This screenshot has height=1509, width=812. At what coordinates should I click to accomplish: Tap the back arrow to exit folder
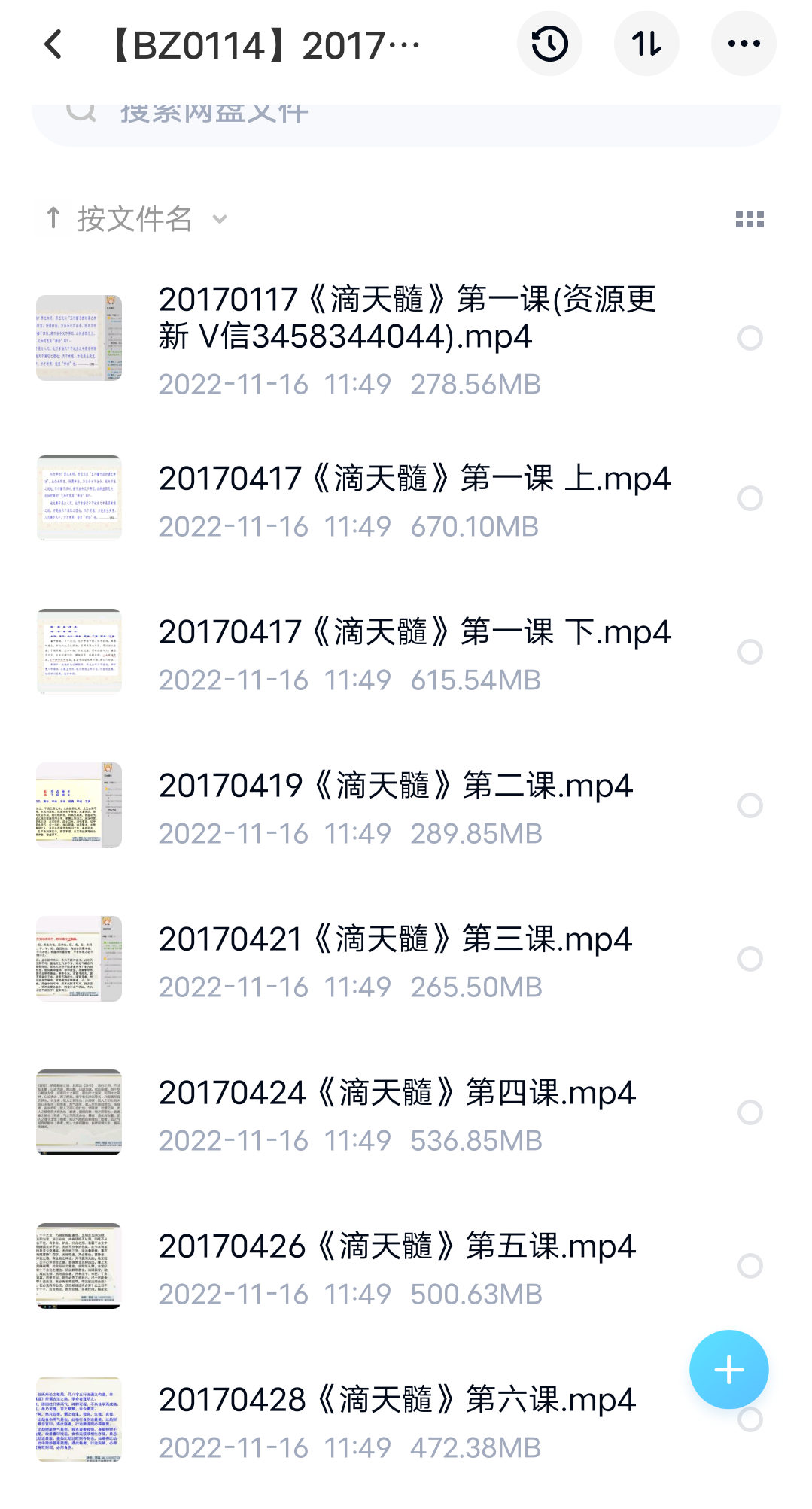coord(53,43)
